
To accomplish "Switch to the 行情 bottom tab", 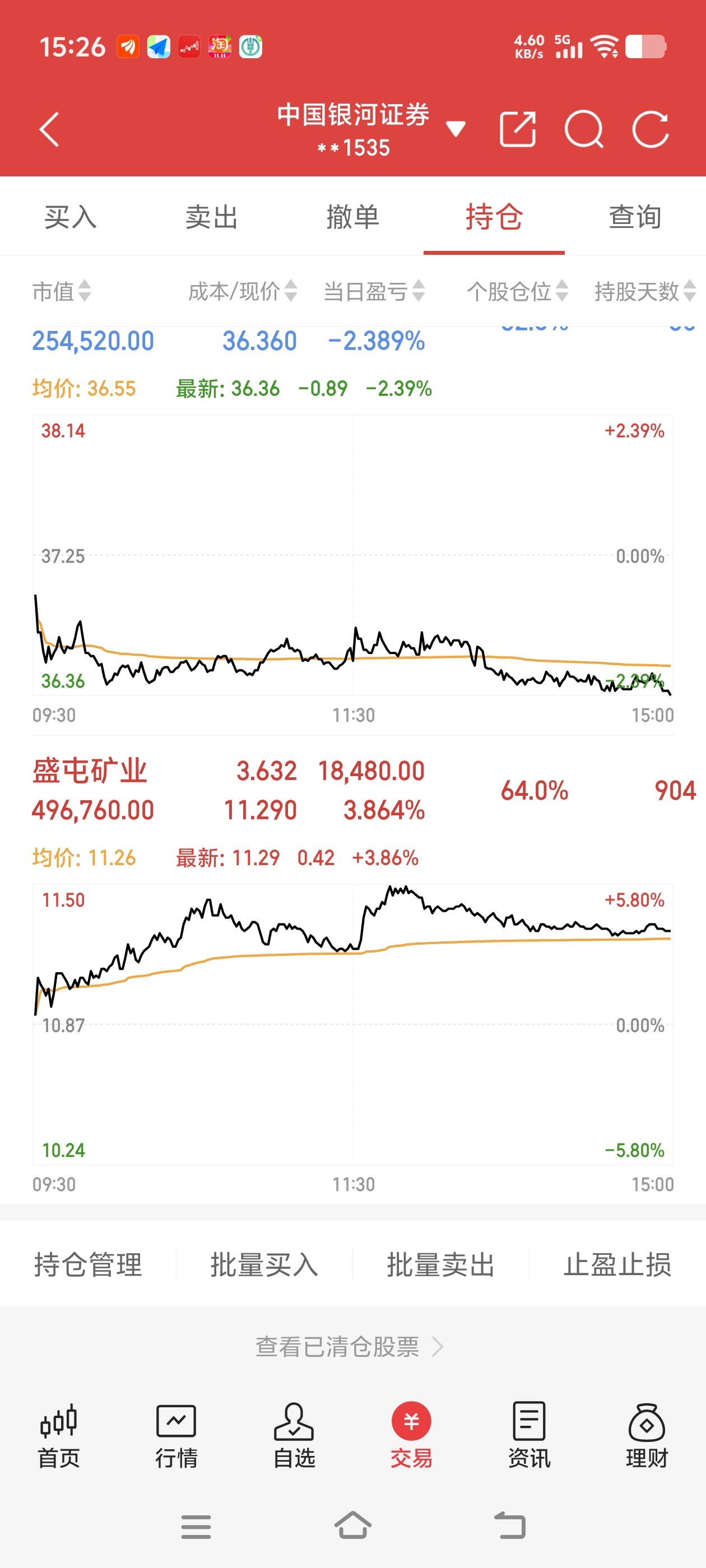I will coord(176,1435).
